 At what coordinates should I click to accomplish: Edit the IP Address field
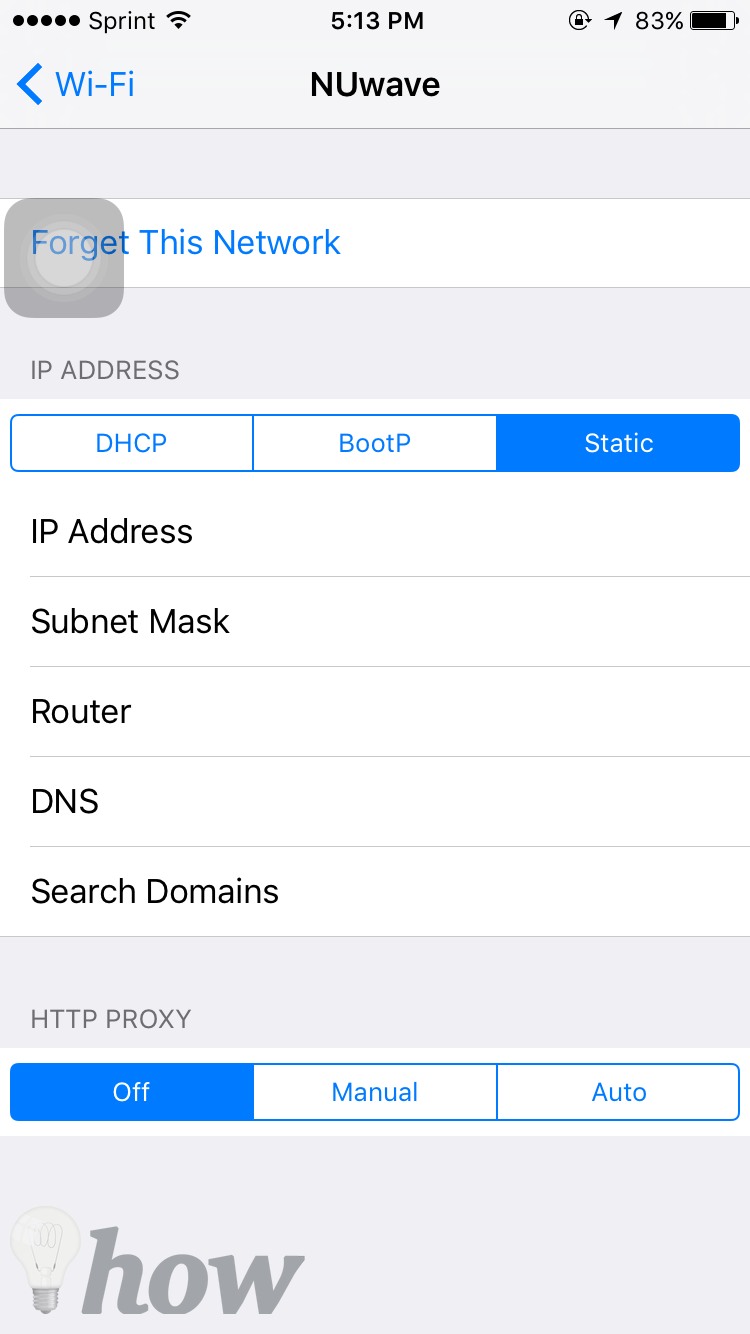point(375,532)
